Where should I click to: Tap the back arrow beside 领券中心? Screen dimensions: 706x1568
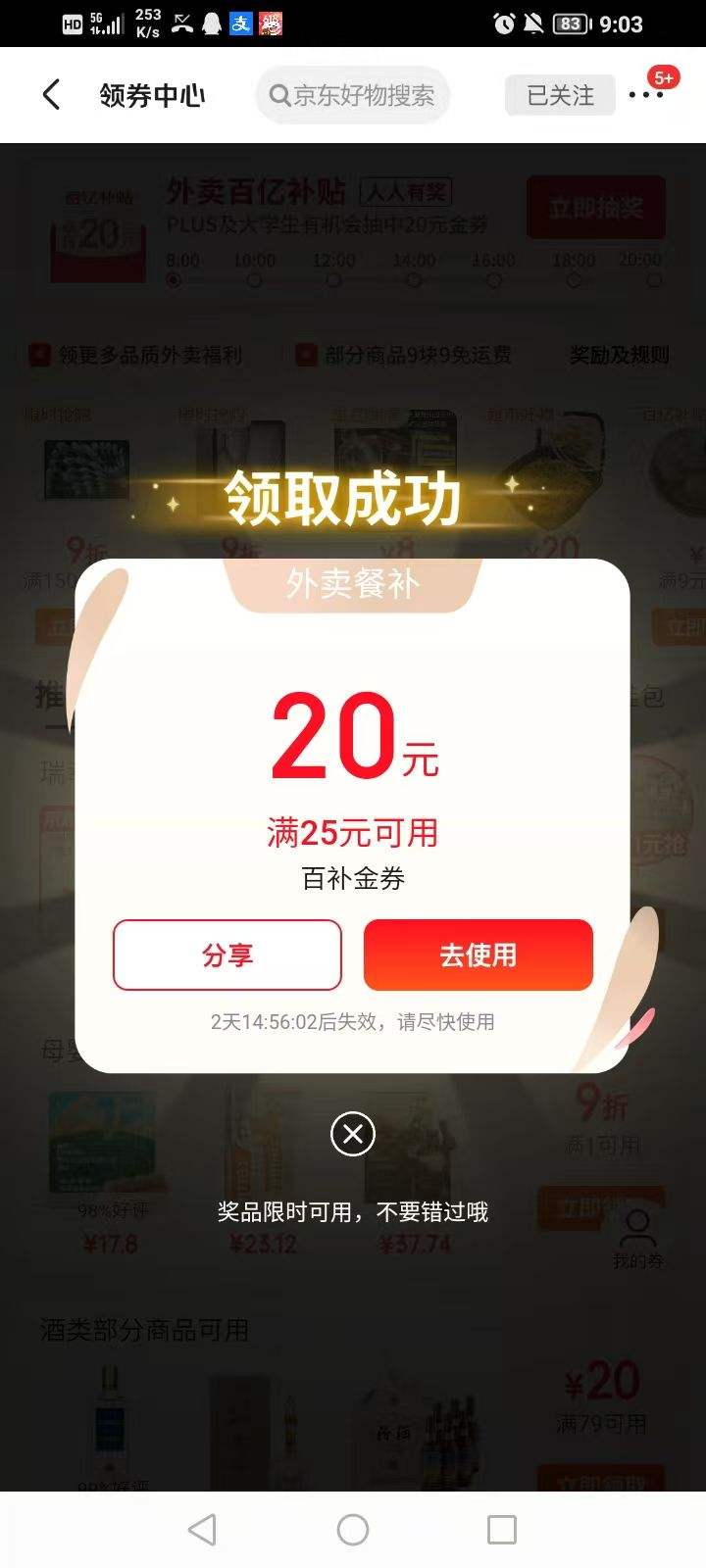click(50, 94)
